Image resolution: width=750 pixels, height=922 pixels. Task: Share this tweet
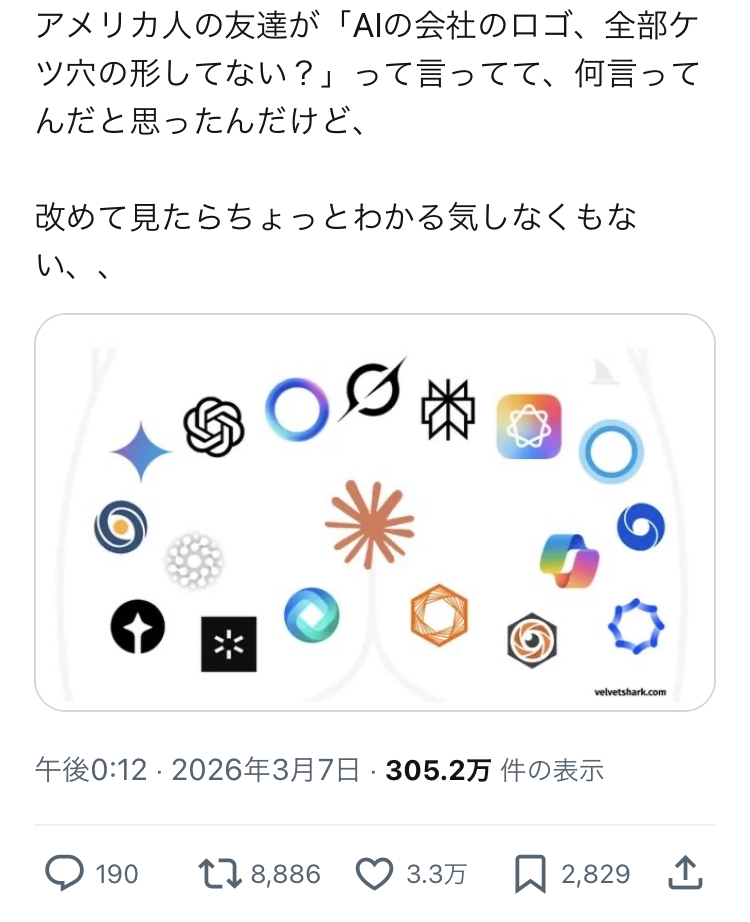click(686, 873)
